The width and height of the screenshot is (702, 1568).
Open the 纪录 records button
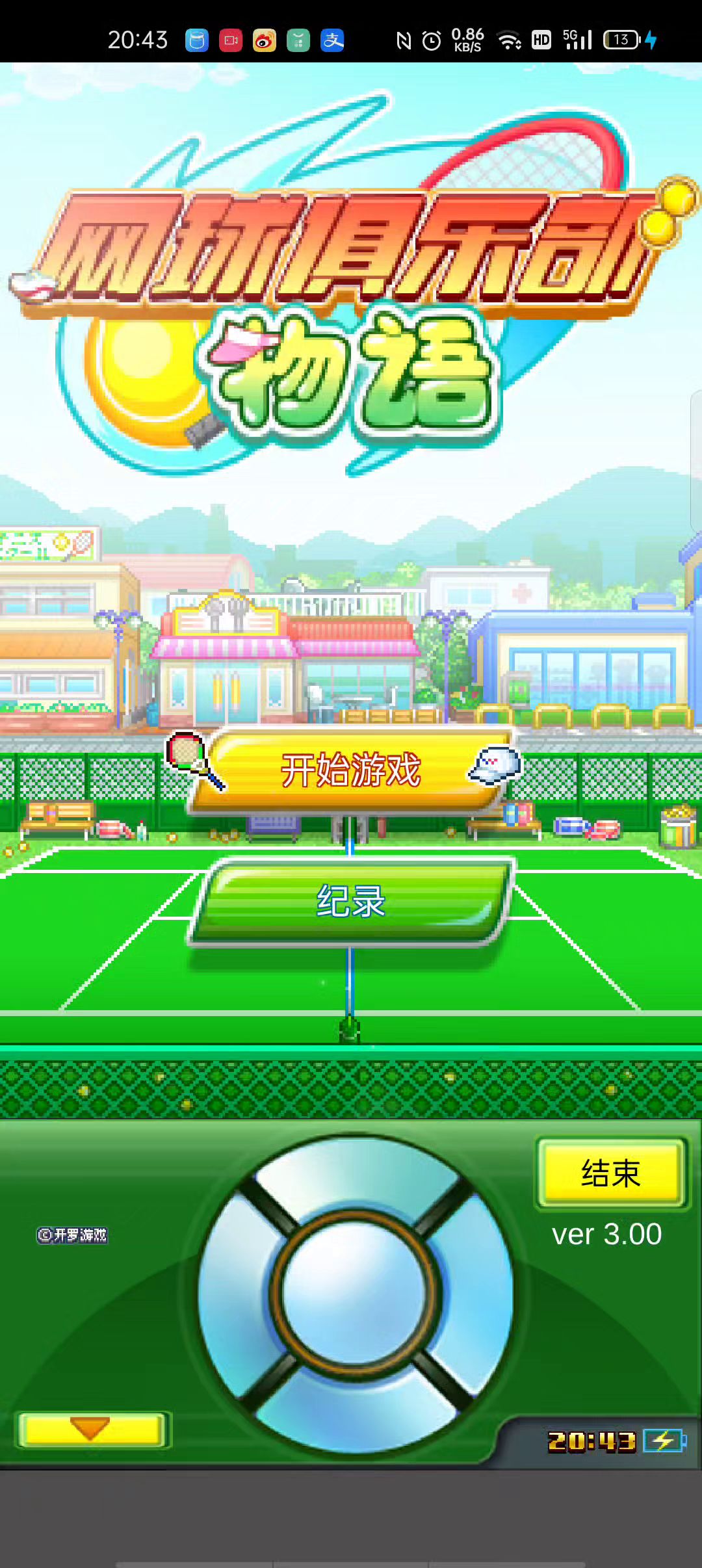(351, 901)
